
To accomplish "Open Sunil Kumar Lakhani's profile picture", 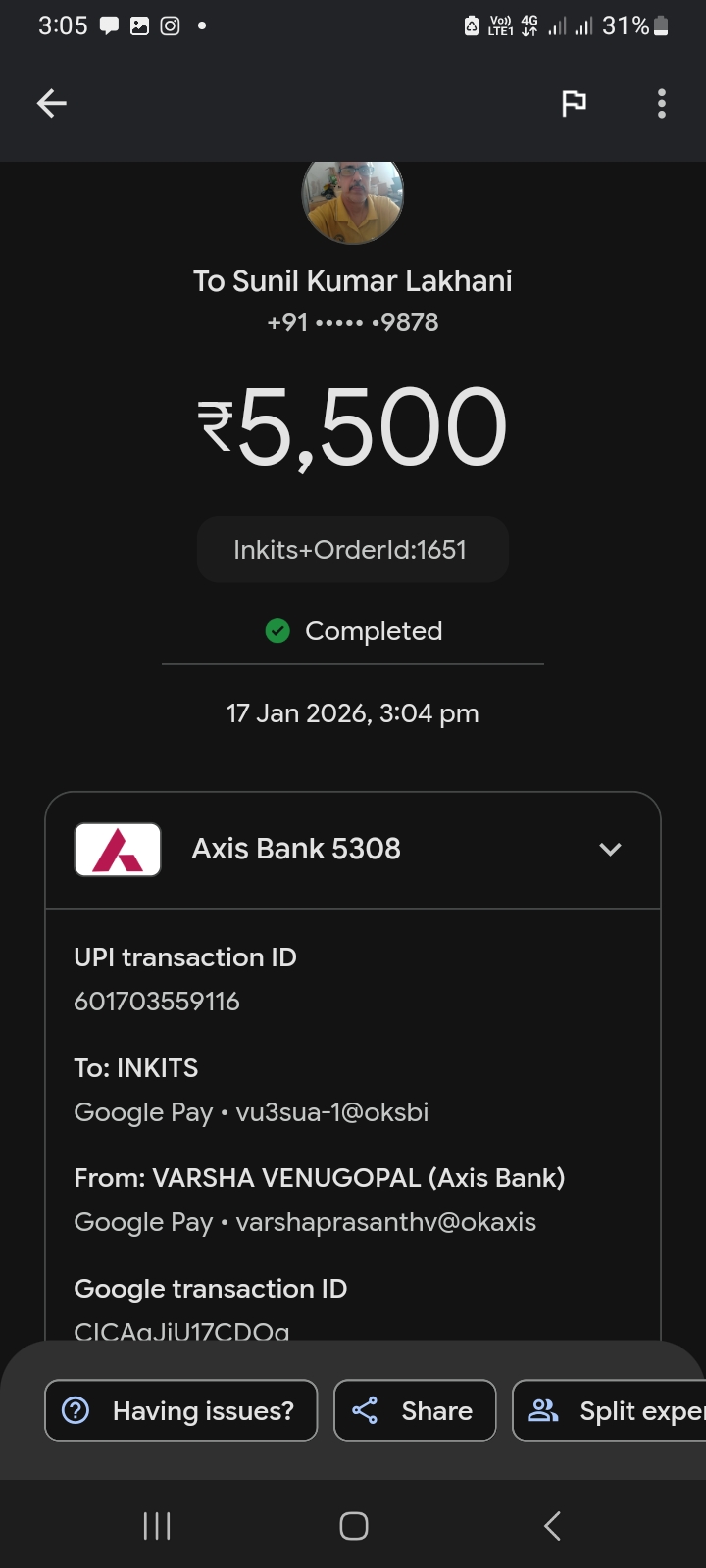I will pyautogui.click(x=353, y=201).
